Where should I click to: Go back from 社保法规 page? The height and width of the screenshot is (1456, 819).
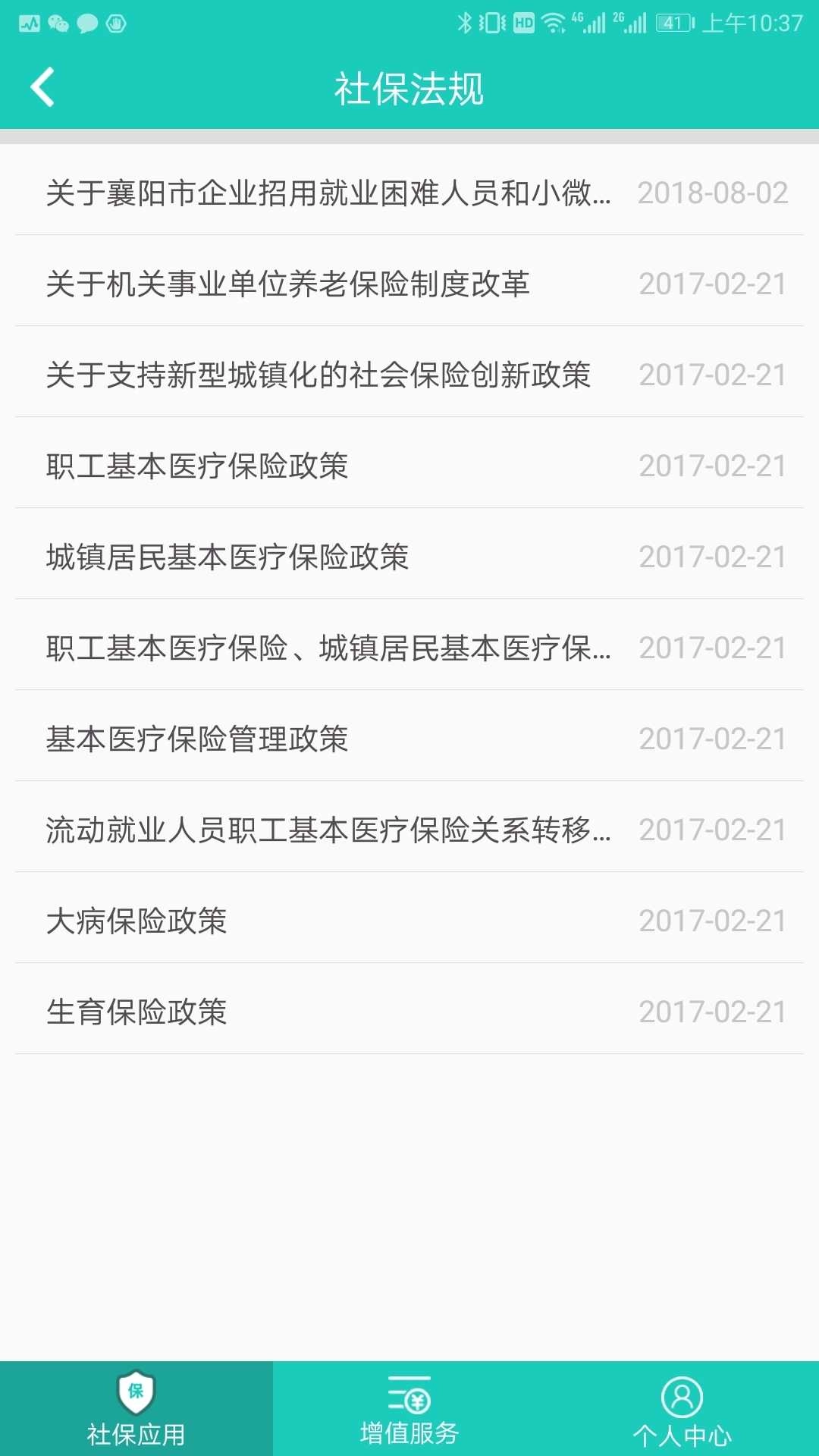click(42, 87)
